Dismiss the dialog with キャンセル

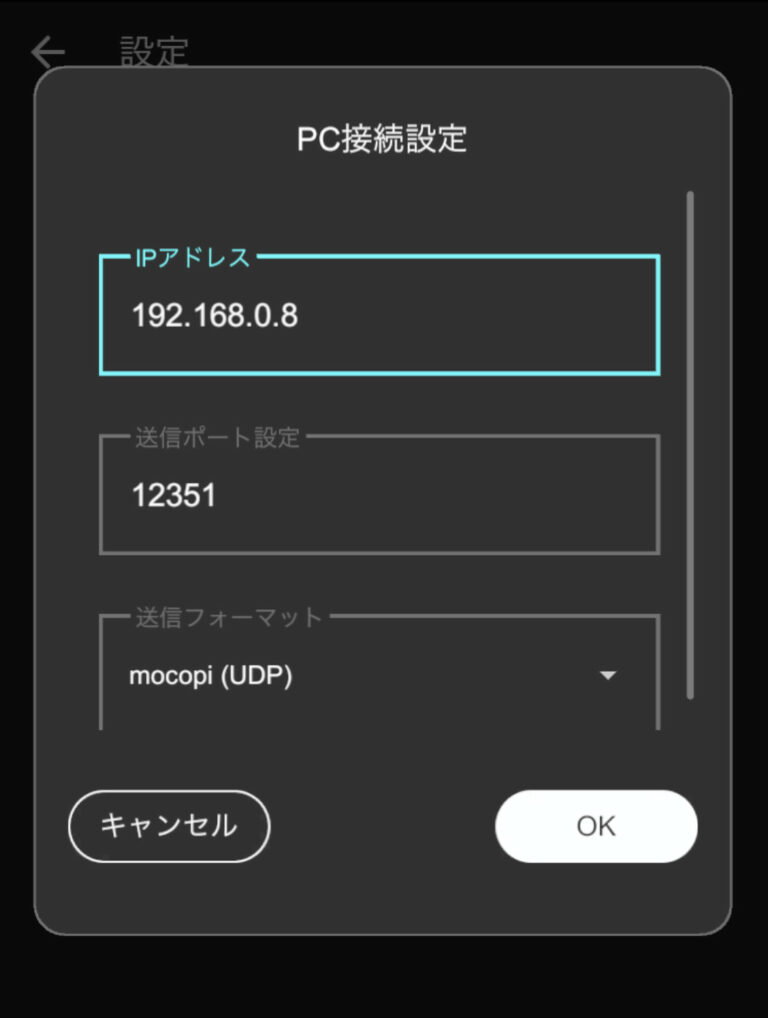pyautogui.click(x=168, y=826)
